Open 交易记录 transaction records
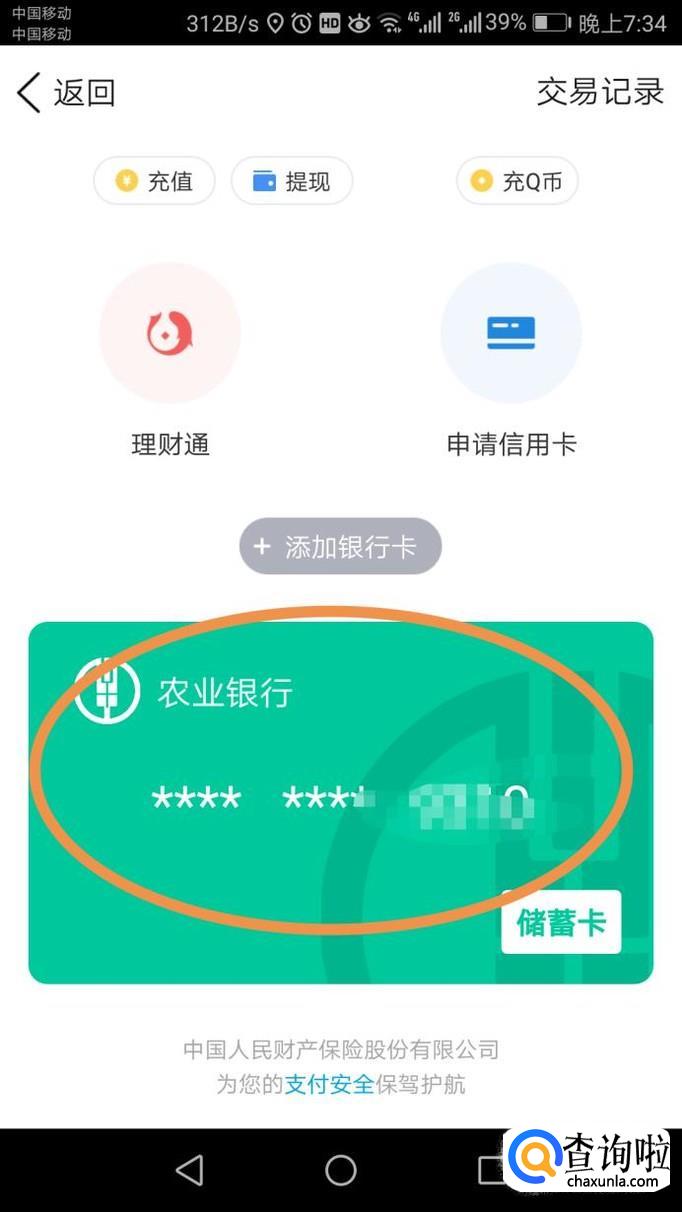The width and height of the screenshot is (682, 1212). tap(600, 92)
